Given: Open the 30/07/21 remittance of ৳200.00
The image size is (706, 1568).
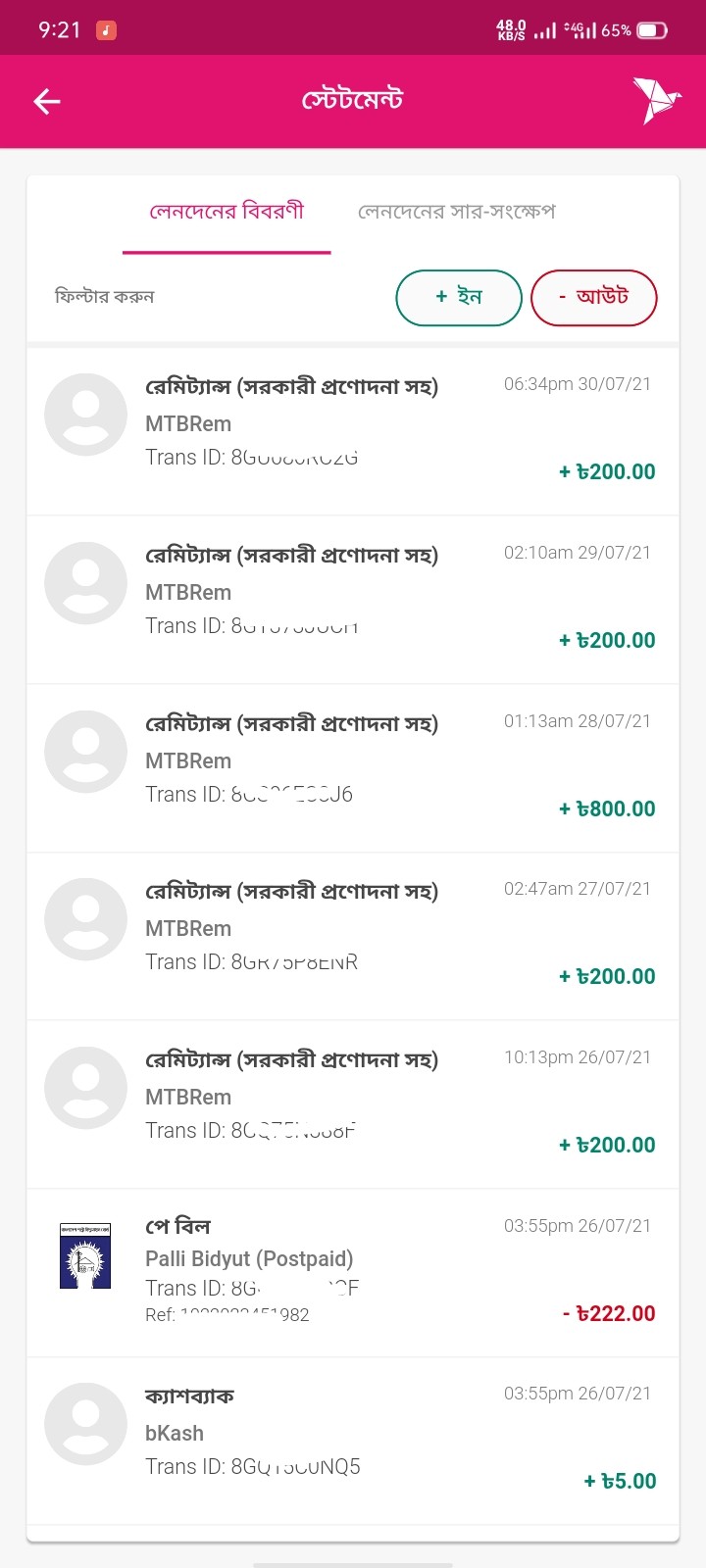Looking at the screenshot, I should [x=353, y=430].
